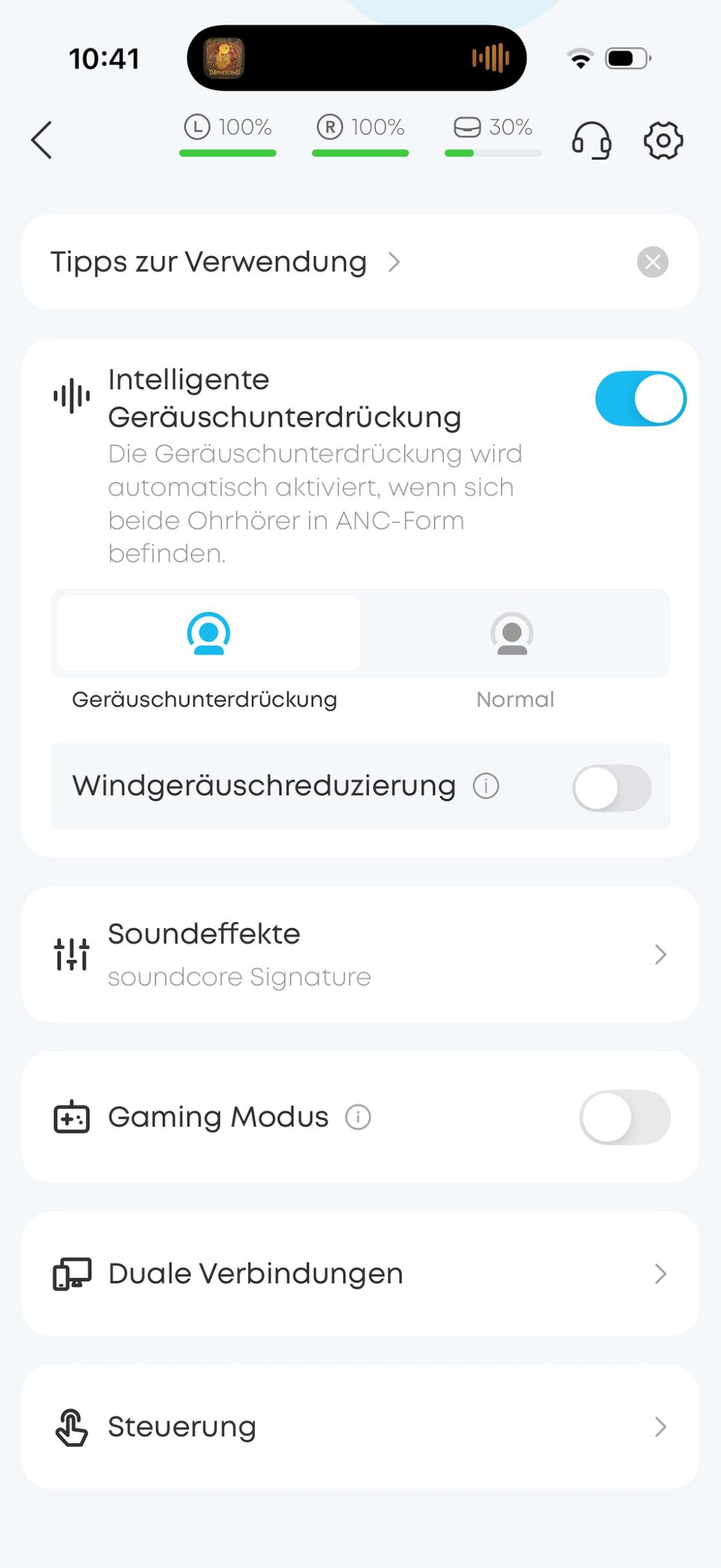
Task: Go back using the back arrow
Action: 42,140
